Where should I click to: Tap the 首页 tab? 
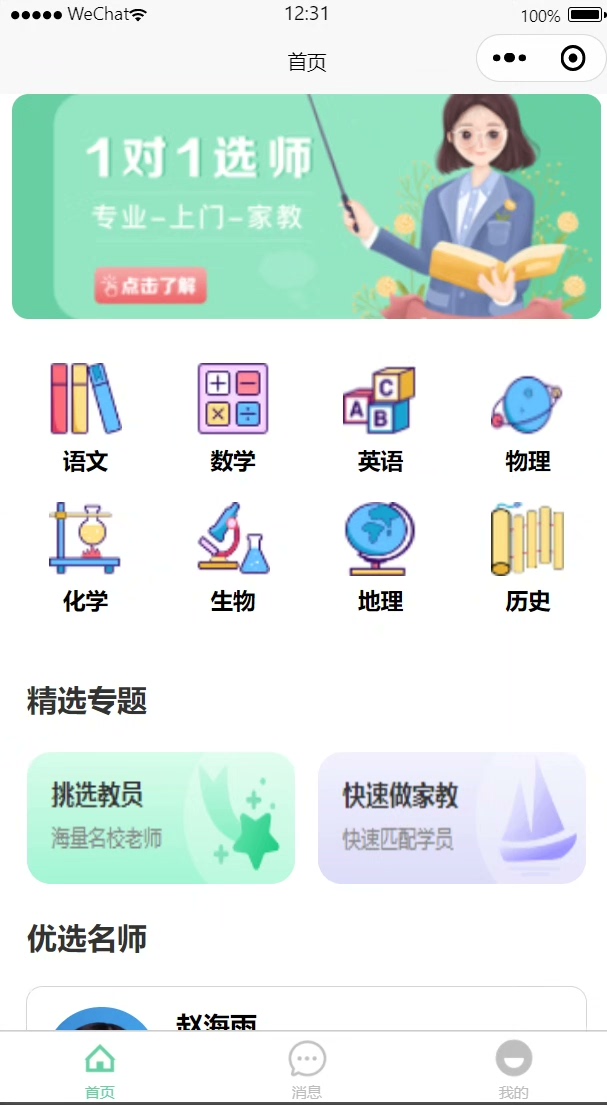point(100,1068)
